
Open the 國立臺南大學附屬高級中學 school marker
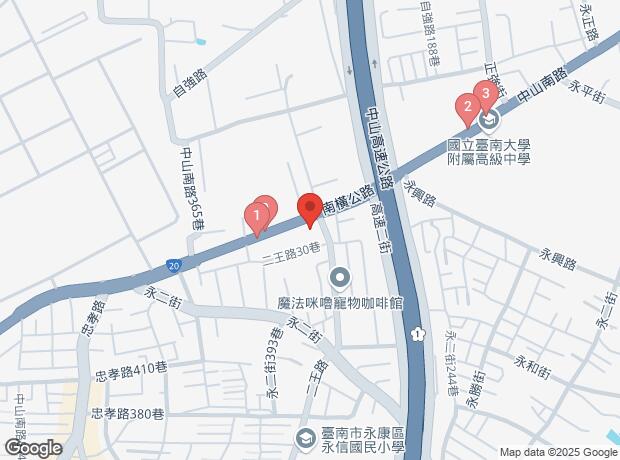click(x=489, y=123)
